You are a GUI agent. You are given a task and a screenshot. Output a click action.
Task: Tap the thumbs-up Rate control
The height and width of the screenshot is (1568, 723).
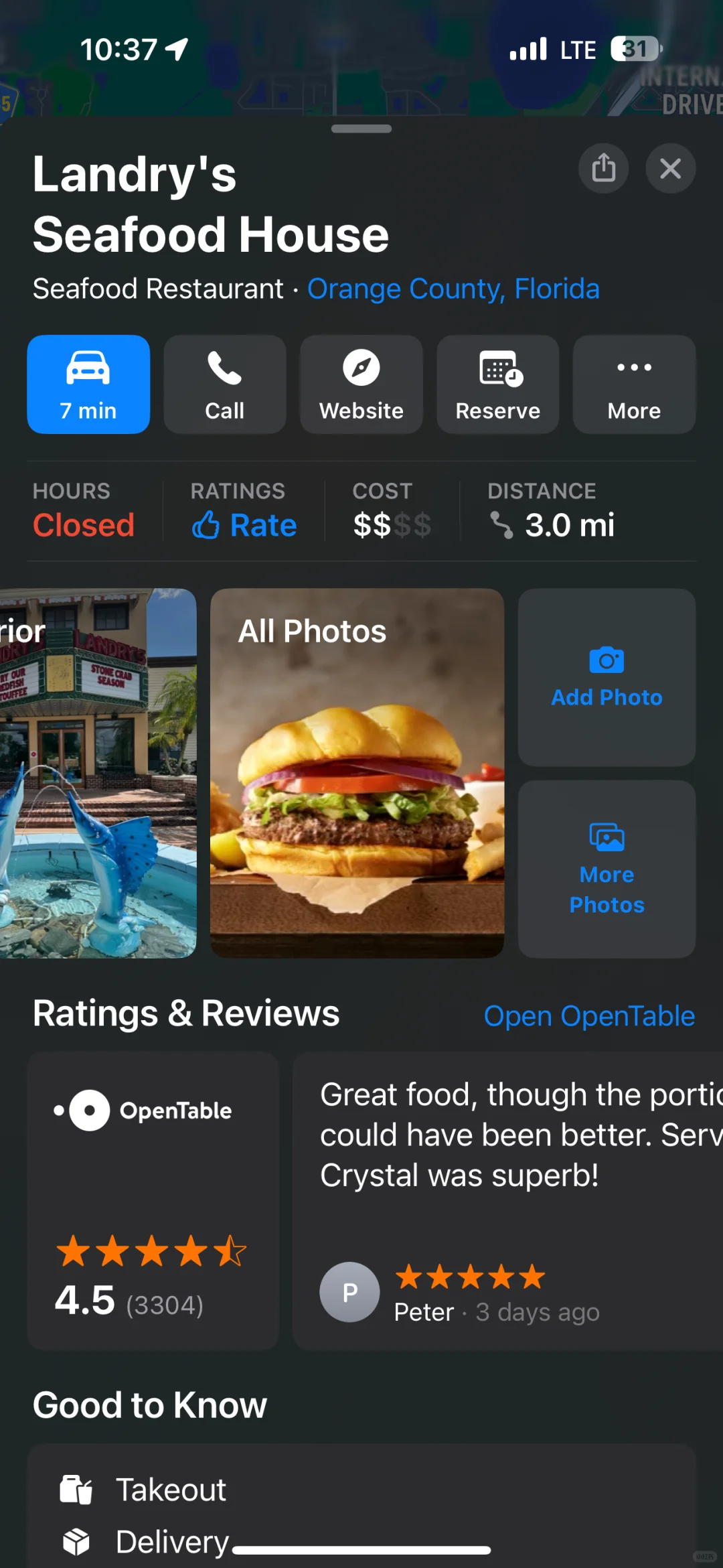click(242, 525)
